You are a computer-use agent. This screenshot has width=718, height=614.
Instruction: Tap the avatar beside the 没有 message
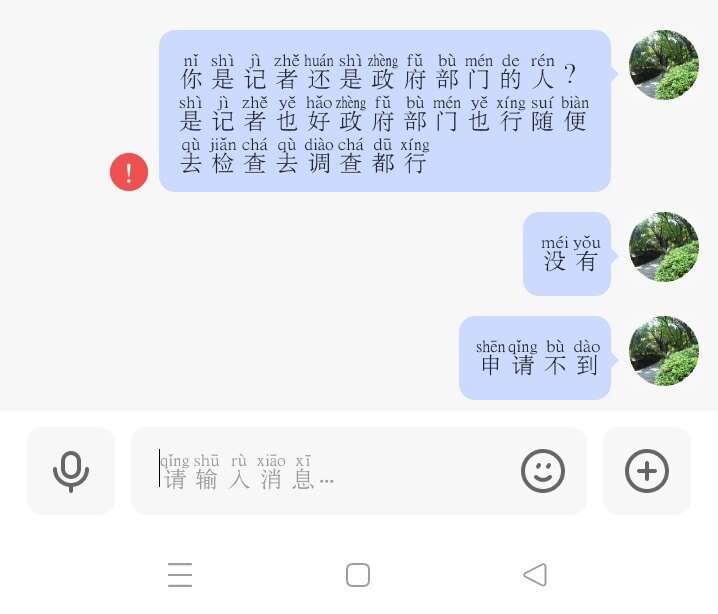tap(663, 247)
